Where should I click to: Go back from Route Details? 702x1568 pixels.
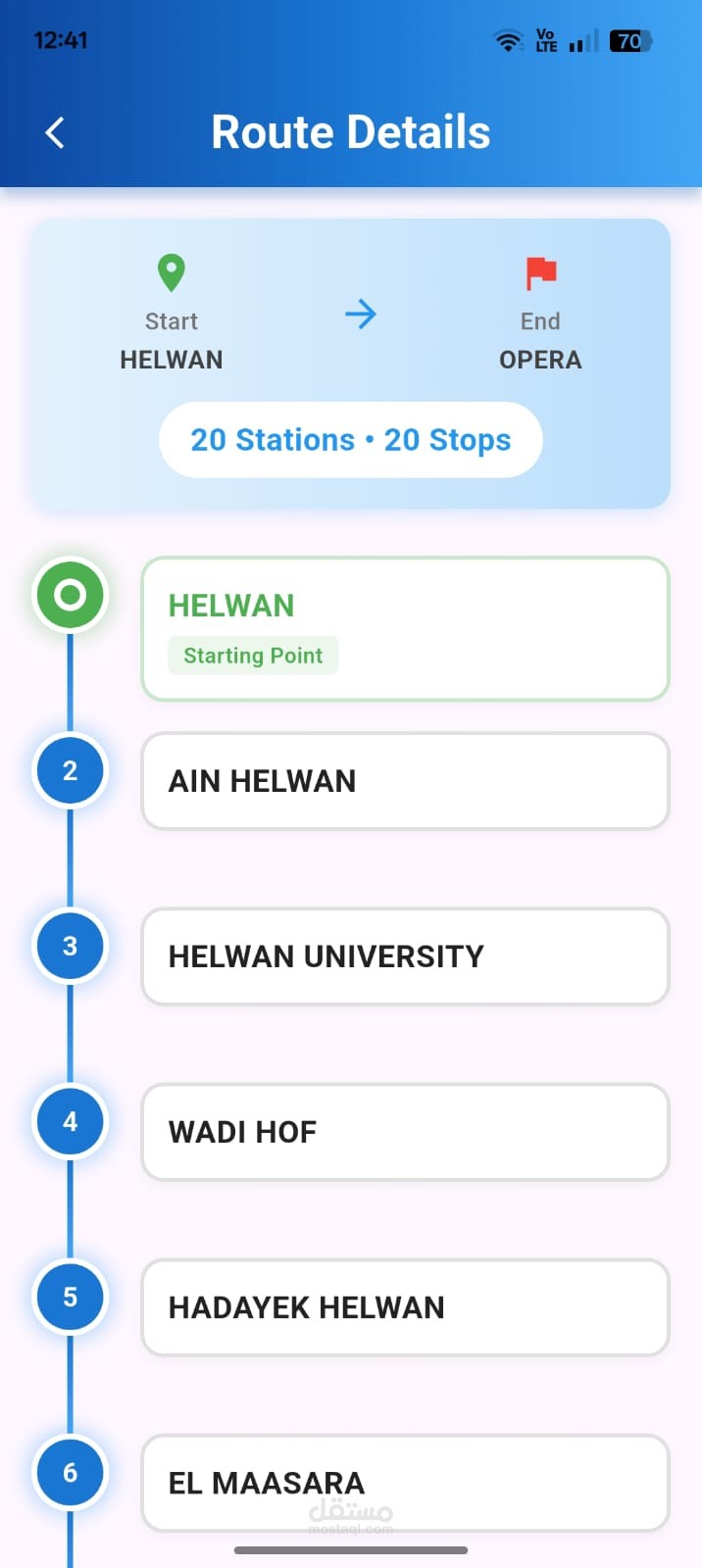tap(55, 132)
